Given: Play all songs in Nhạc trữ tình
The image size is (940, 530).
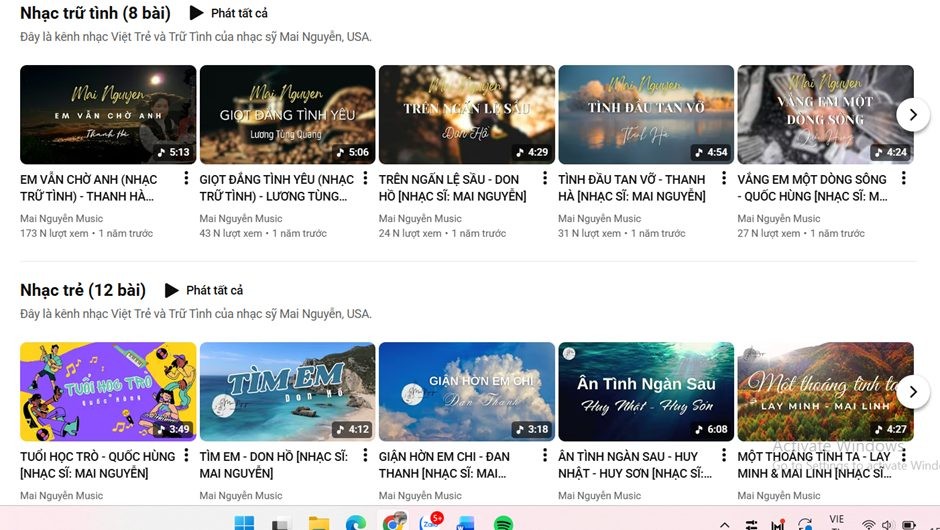Looking at the screenshot, I should (x=229, y=13).
